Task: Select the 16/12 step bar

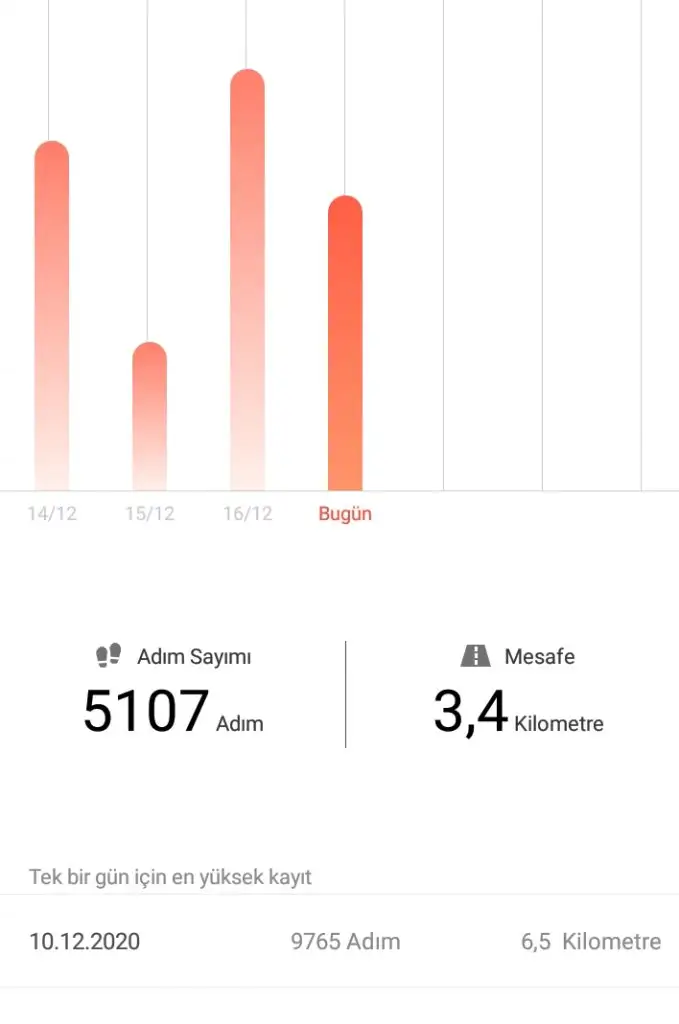Action: pyautogui.click(x=247, y=280)
